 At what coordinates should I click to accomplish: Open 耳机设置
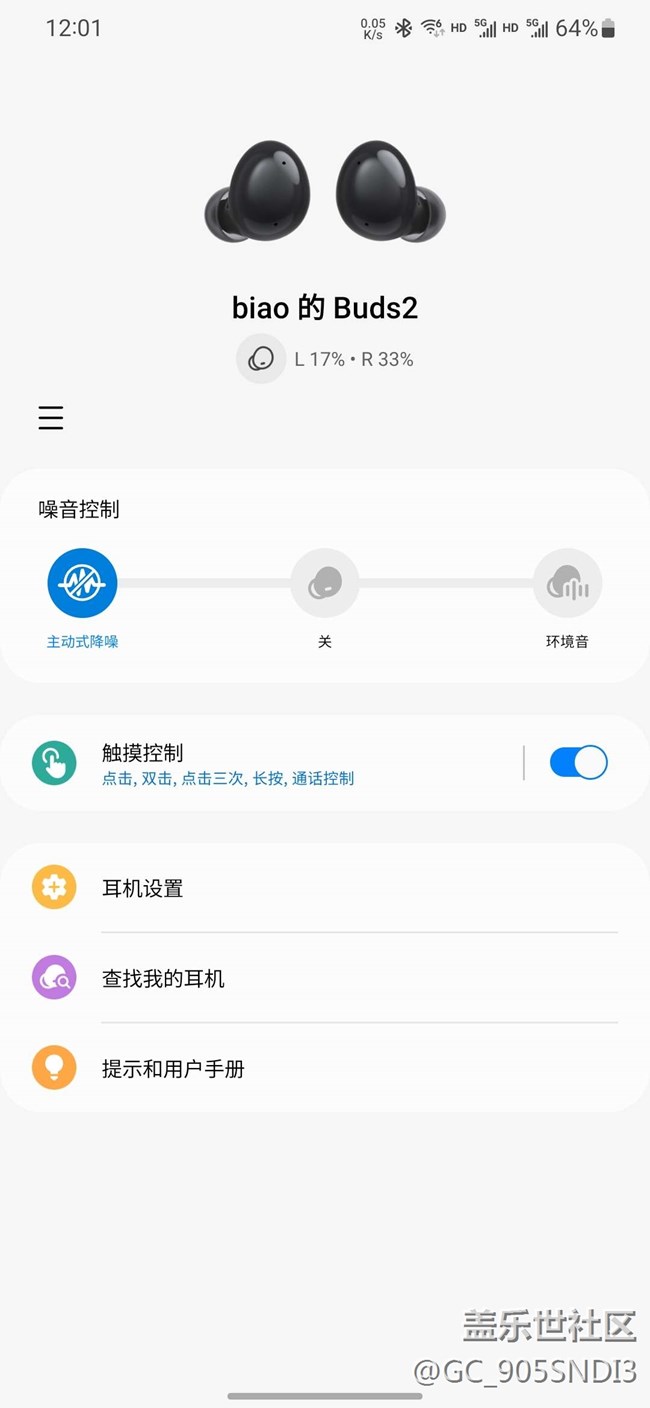tap(325, 888)
